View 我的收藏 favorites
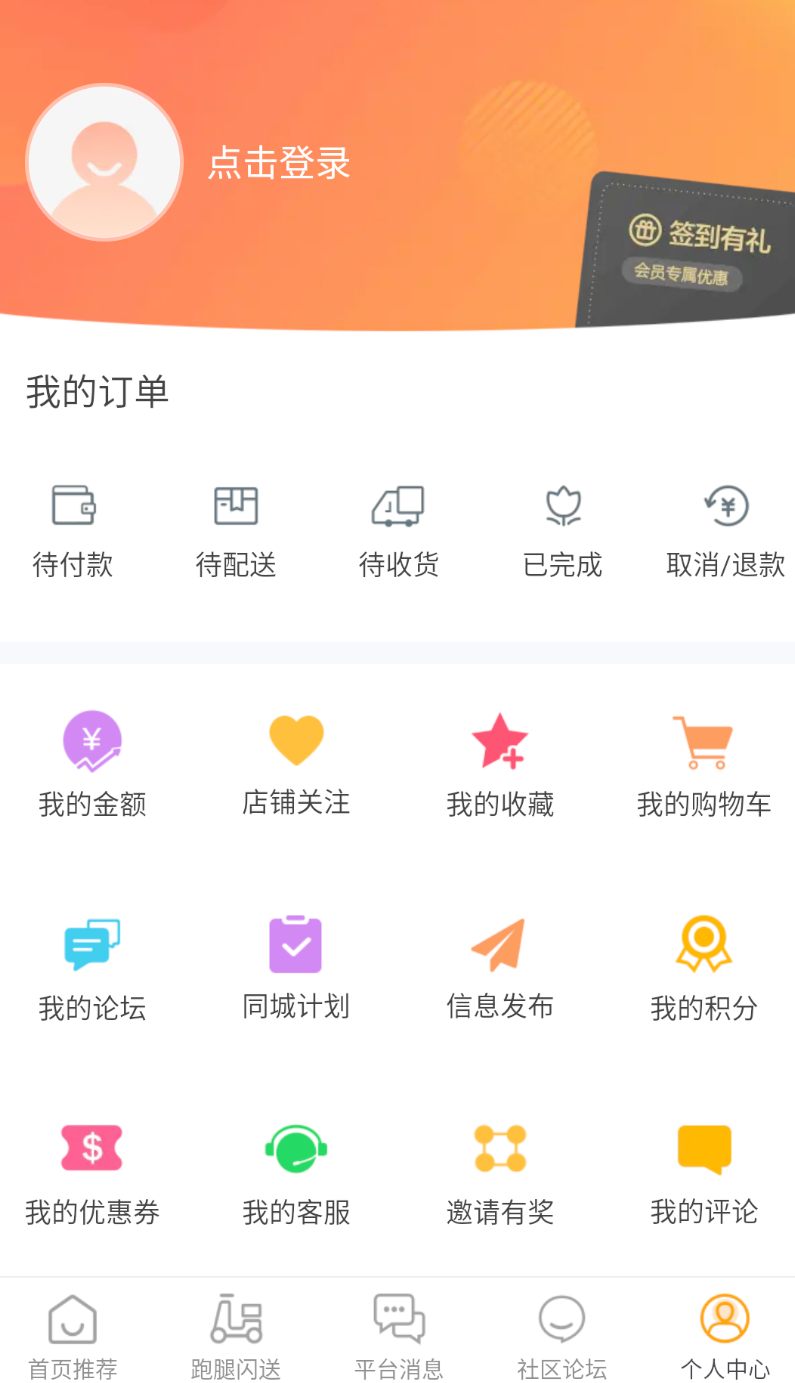795x1383 pixels. [x=499, y=765]
